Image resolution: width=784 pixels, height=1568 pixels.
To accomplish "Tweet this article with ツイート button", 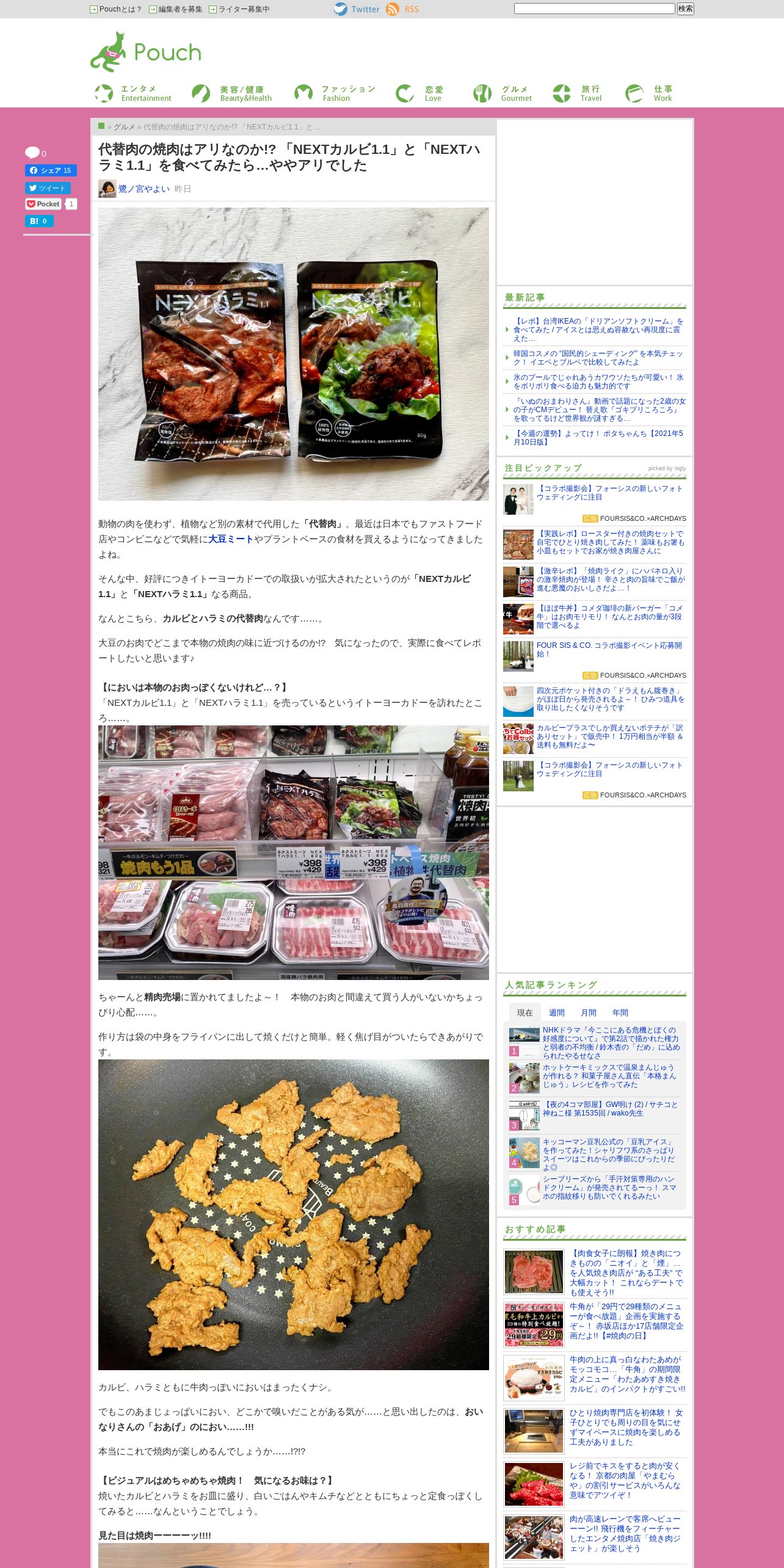I will [48, 188].
